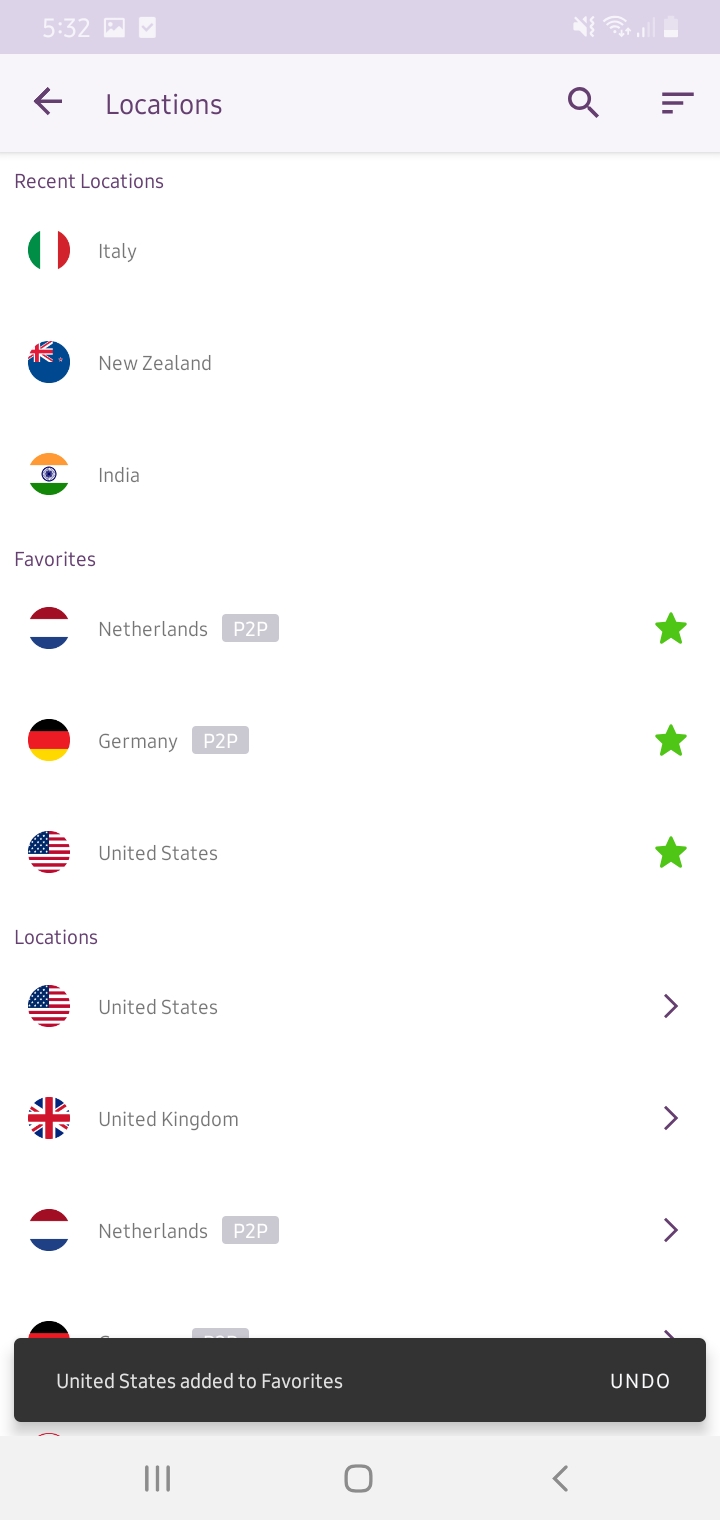Viewport: 720px width, 1520px height.
Task: Tap the star next to favorite United States
Action: [671, 853]
